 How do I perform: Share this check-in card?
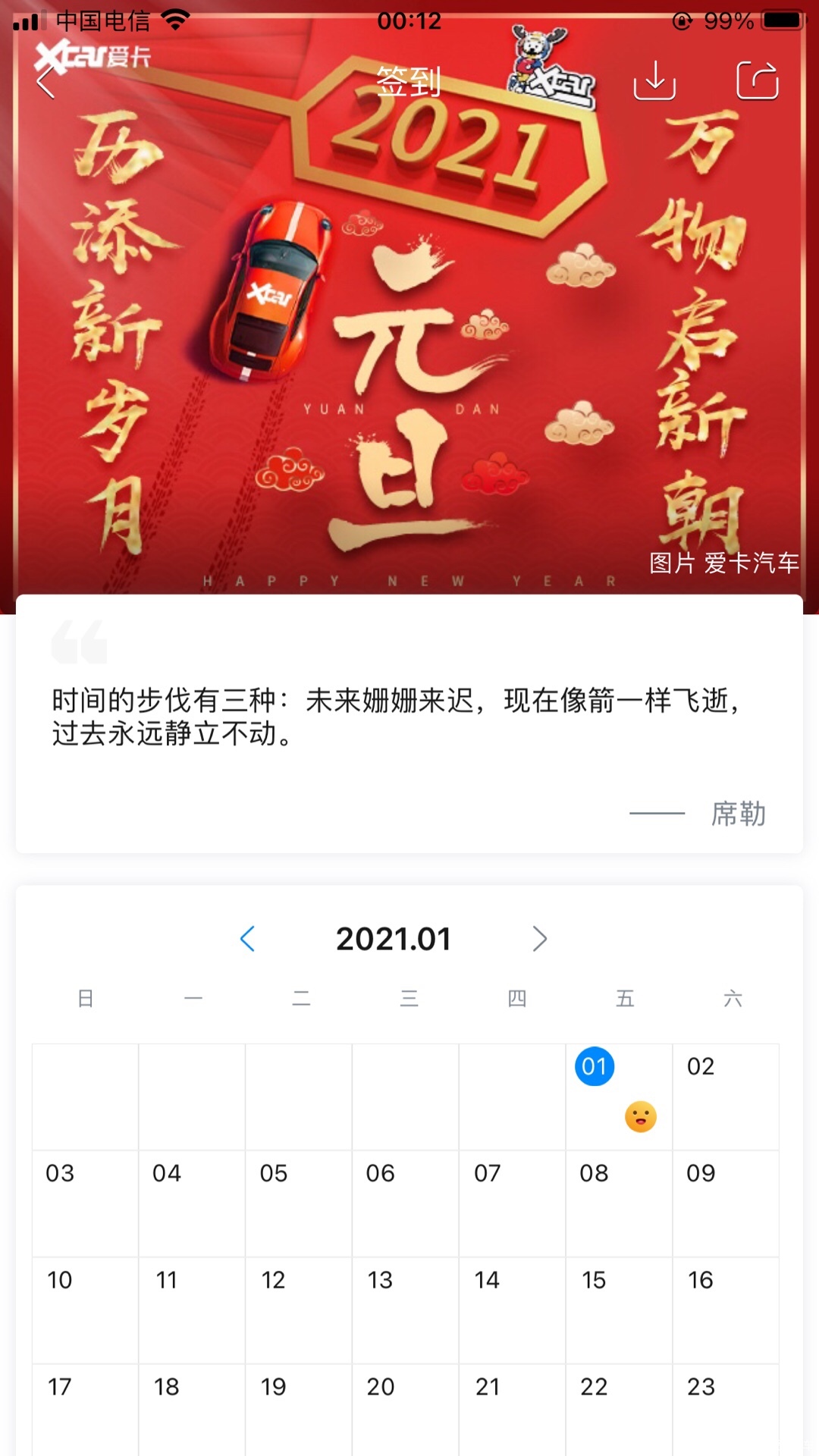click(758, 80)
